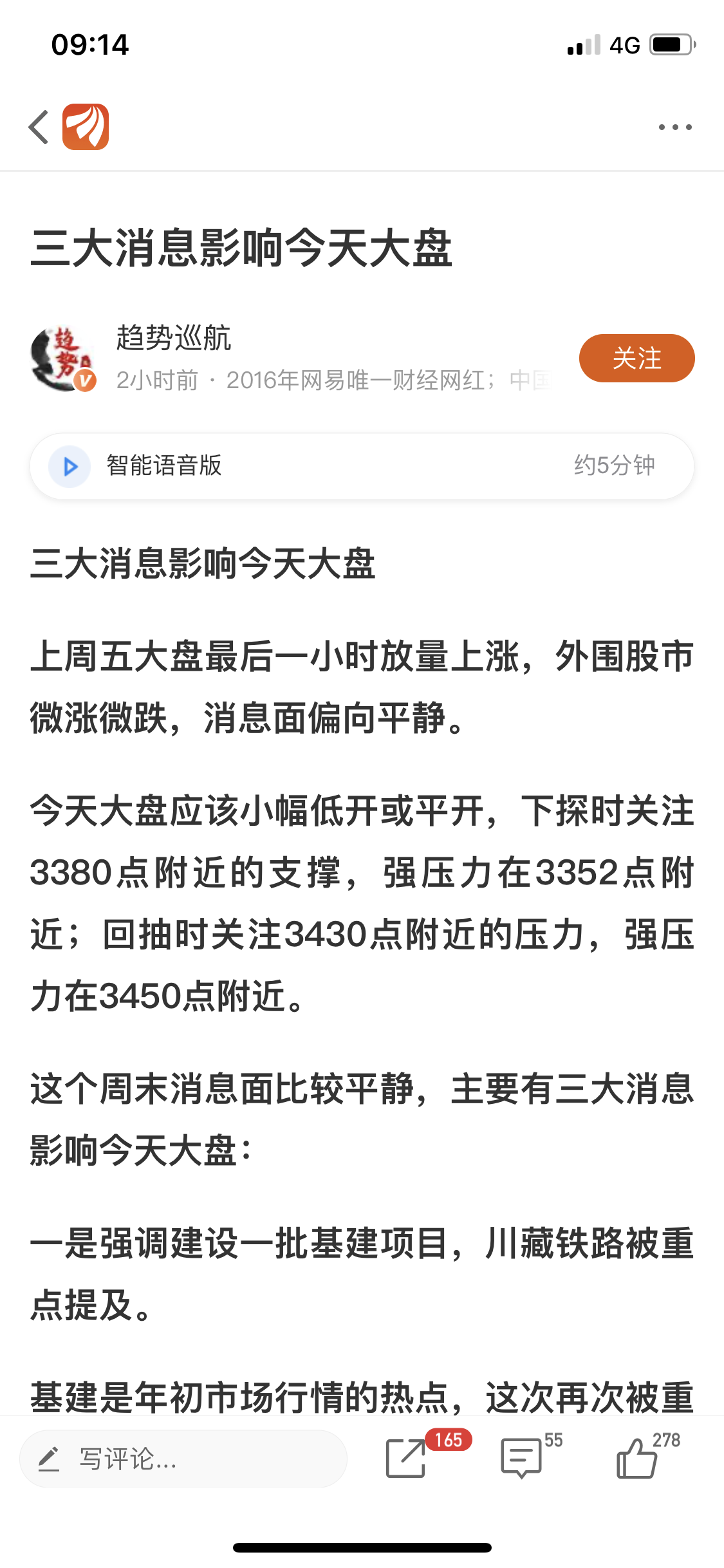
Task: Play the 智能语音版 audio version
Action: pos(70,466)
